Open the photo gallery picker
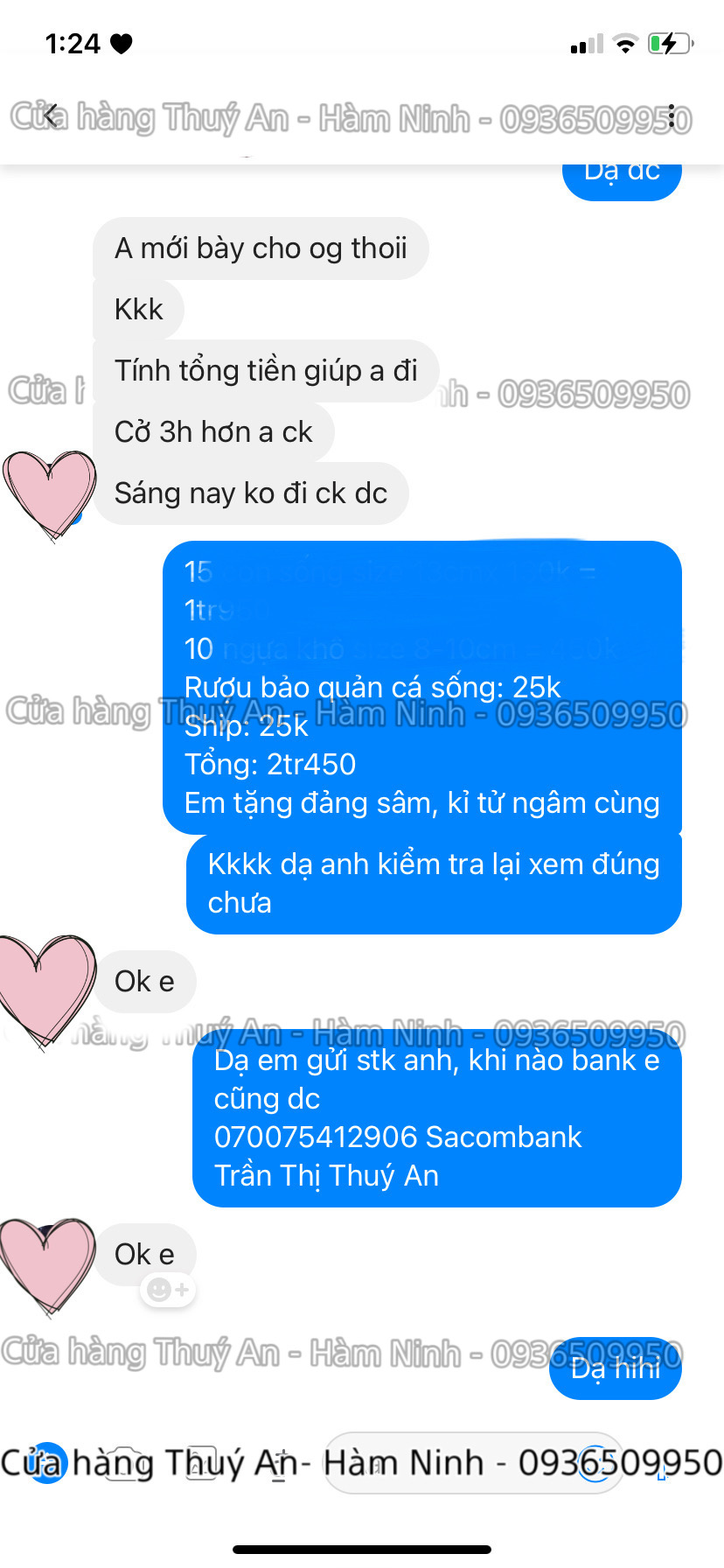724x1568 pixels. click(x=200, y=1463)
